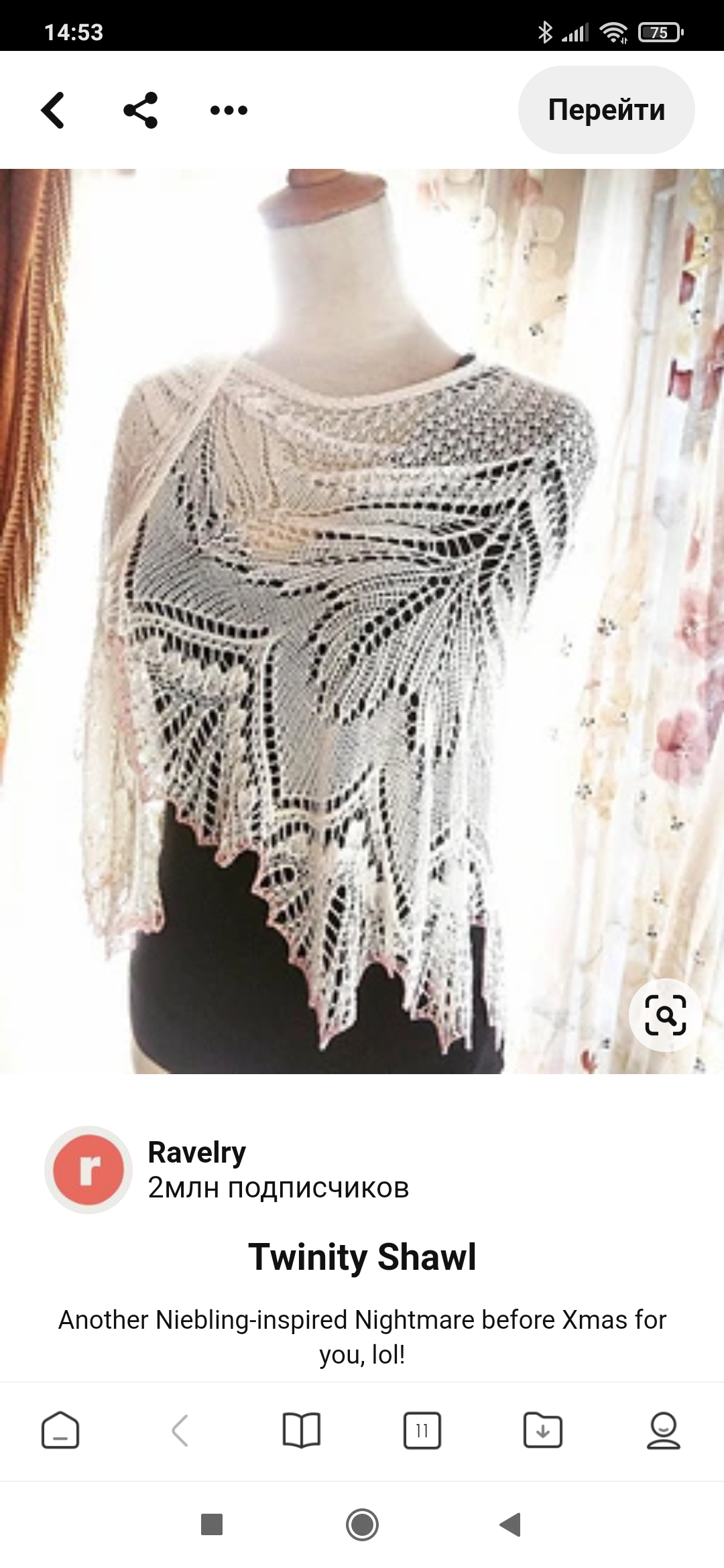The image size is (724, 1568).
Task: Open recent apps from navigation bar
Action: click(212, 1524)
